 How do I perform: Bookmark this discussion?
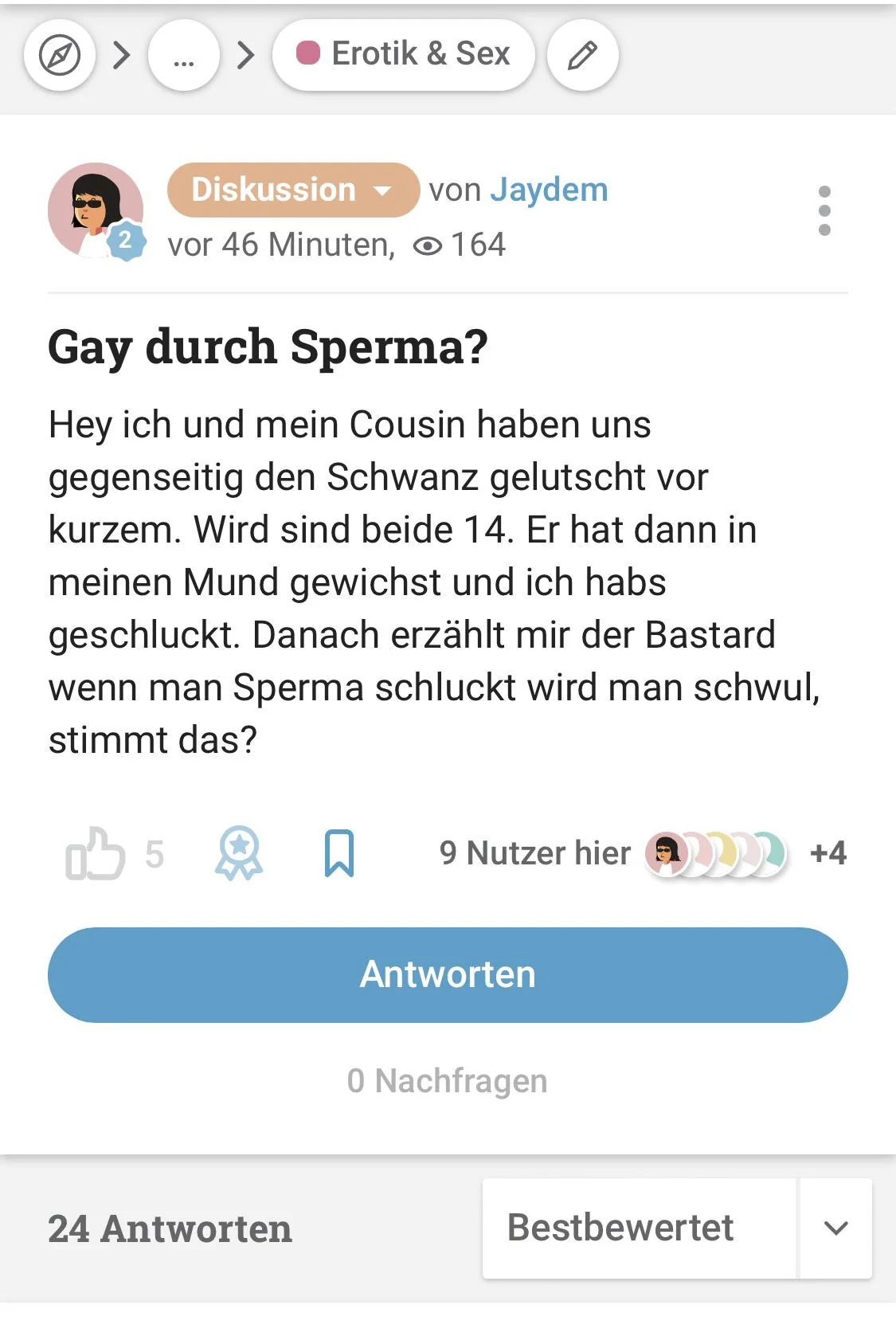point(339,853)
